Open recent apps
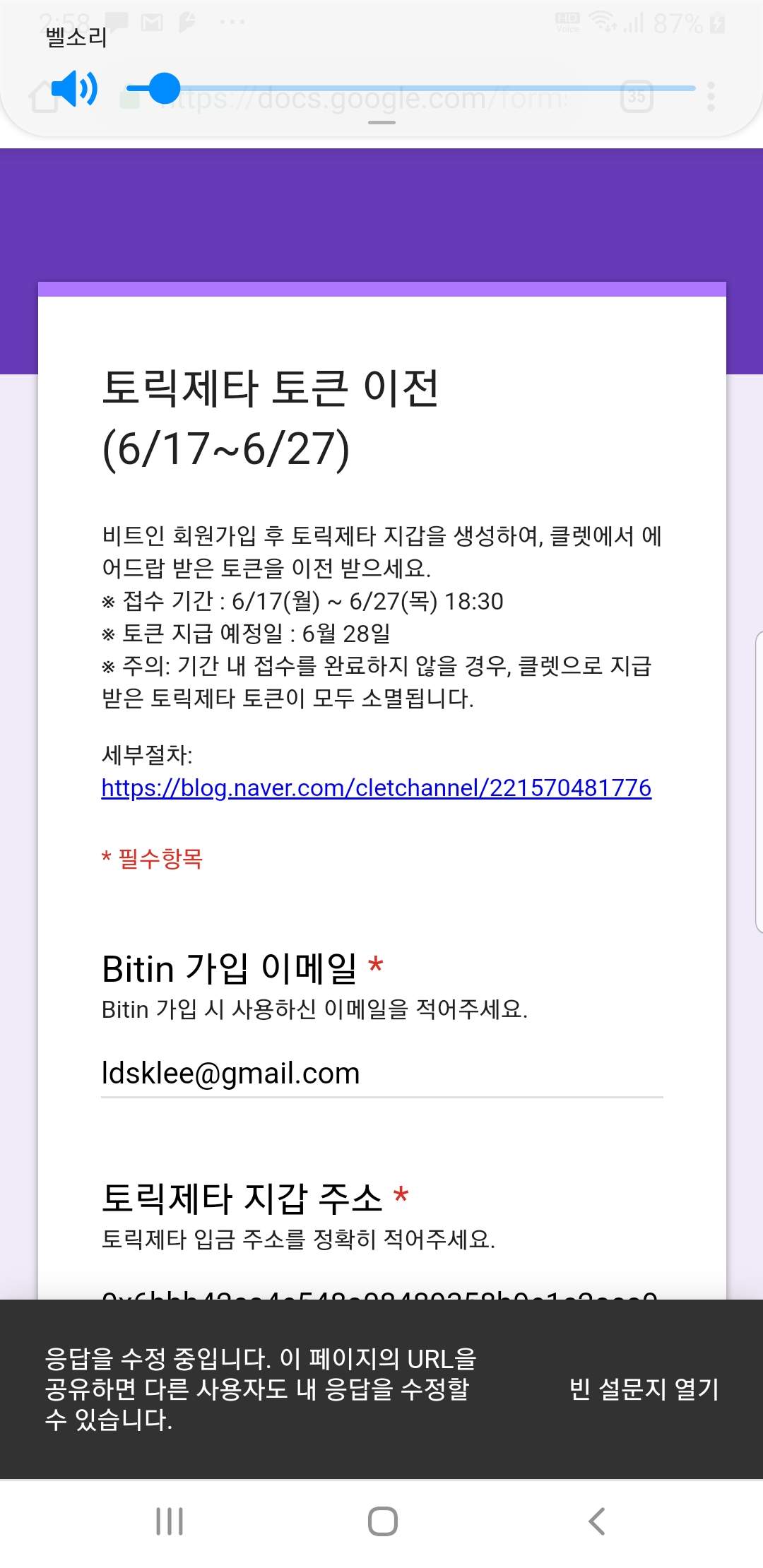Viewport: 763px width, 1568px height. [169, 1521]
